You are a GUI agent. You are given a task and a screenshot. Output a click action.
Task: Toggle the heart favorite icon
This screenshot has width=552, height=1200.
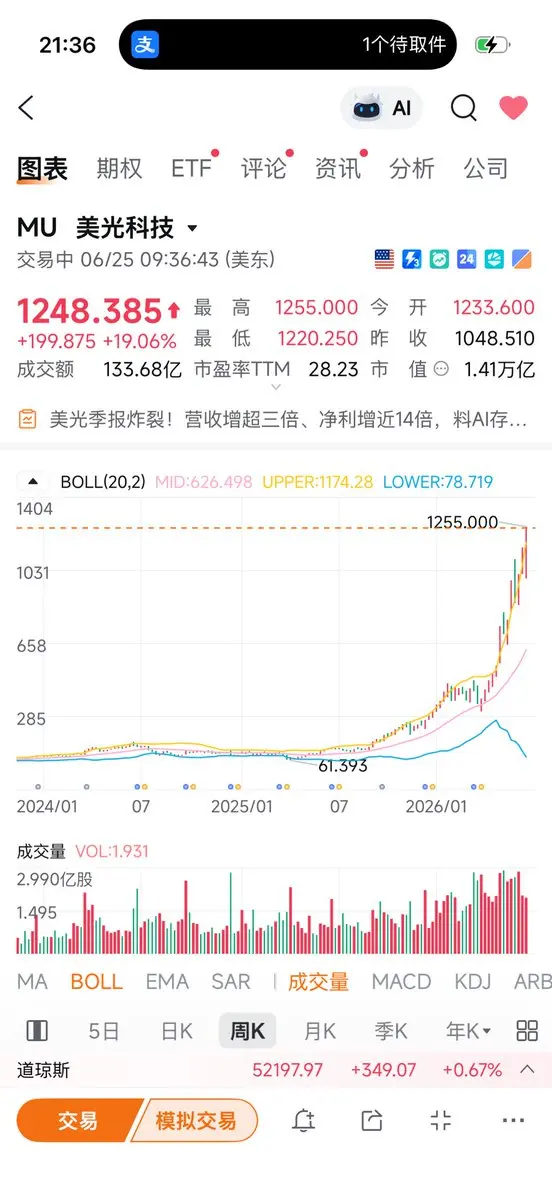pos(513,108)
